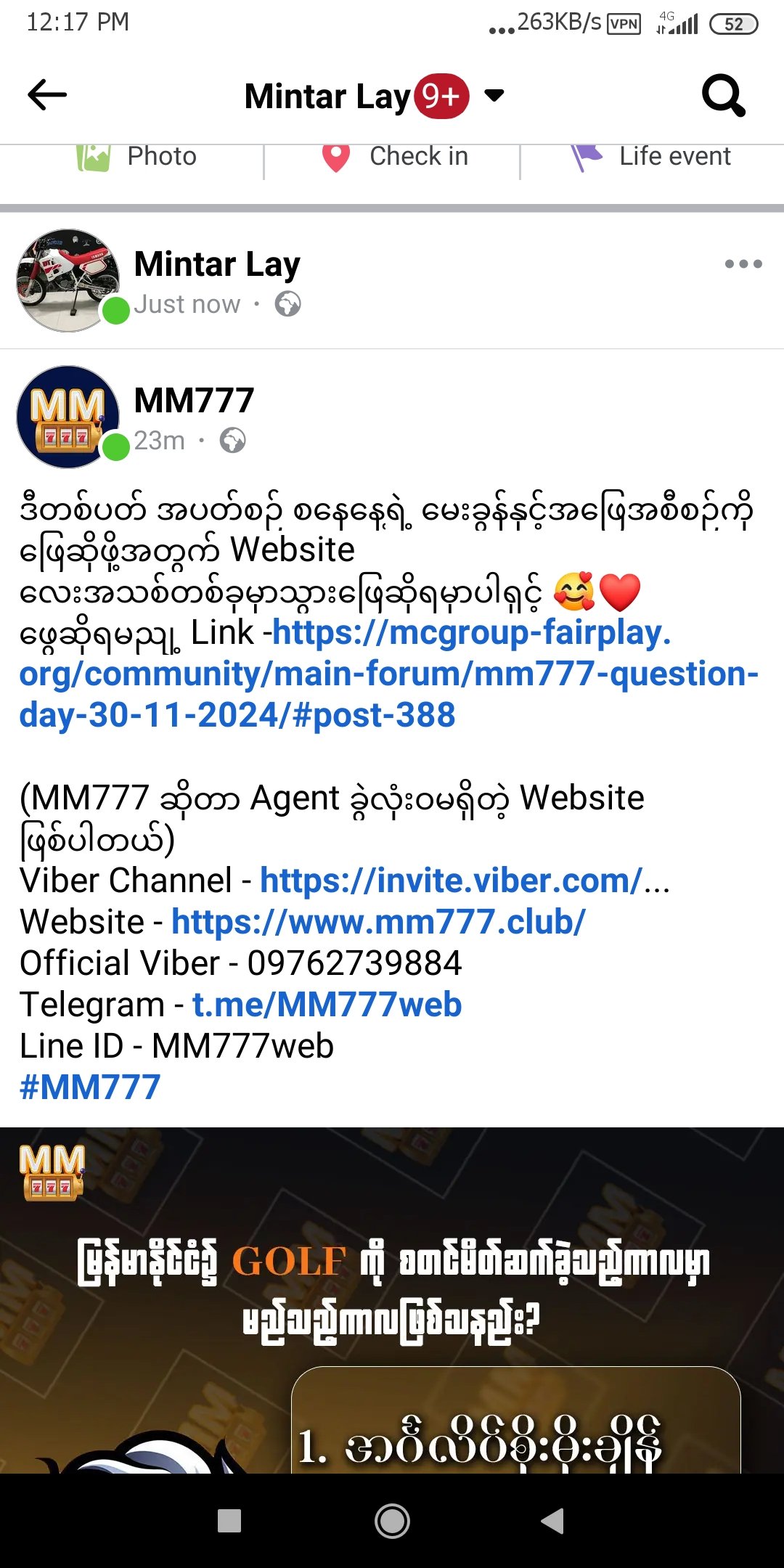This screenshot has height=1568, width=784.
Task: Go to the system home screen
Action: click(392, 1521)
